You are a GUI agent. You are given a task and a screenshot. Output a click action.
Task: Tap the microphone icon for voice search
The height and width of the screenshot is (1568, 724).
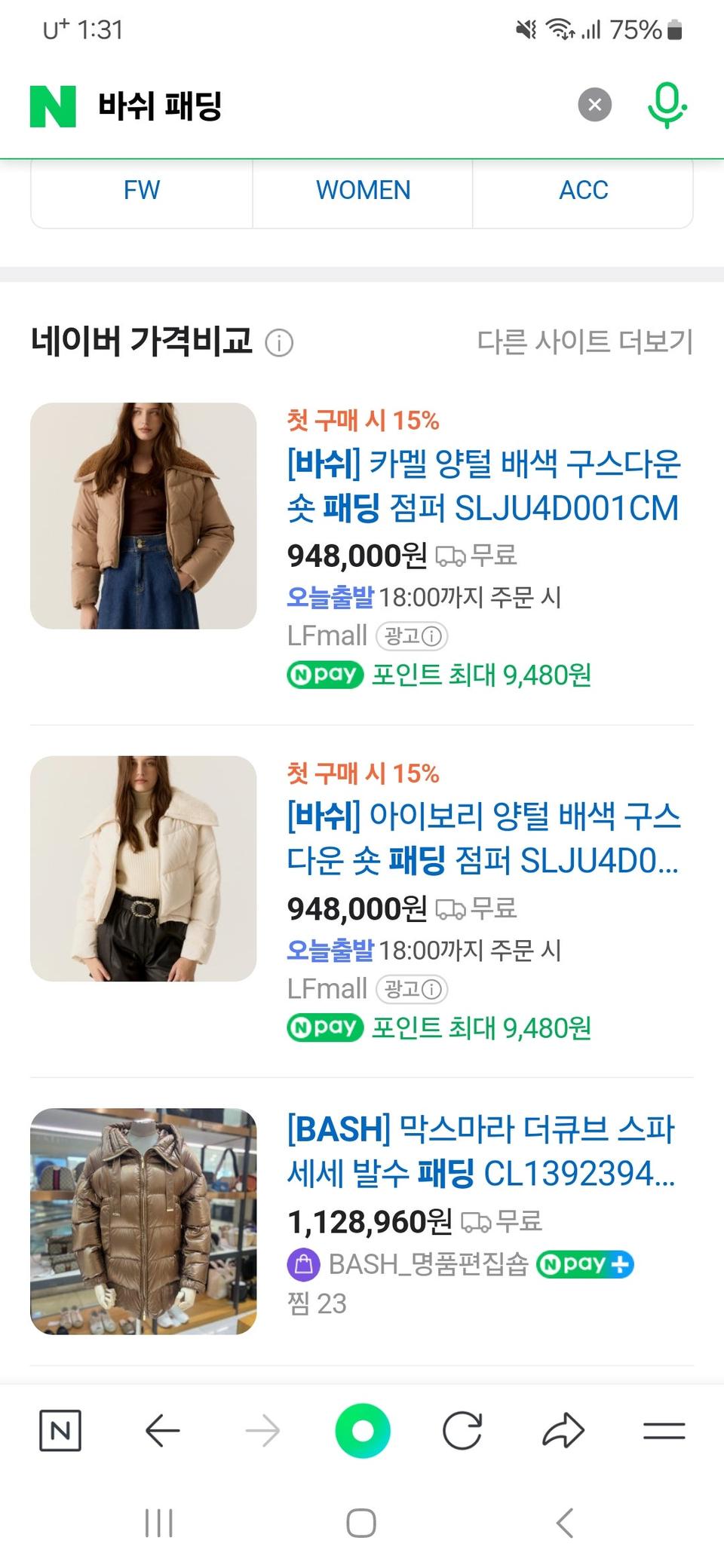pos(667,105)
